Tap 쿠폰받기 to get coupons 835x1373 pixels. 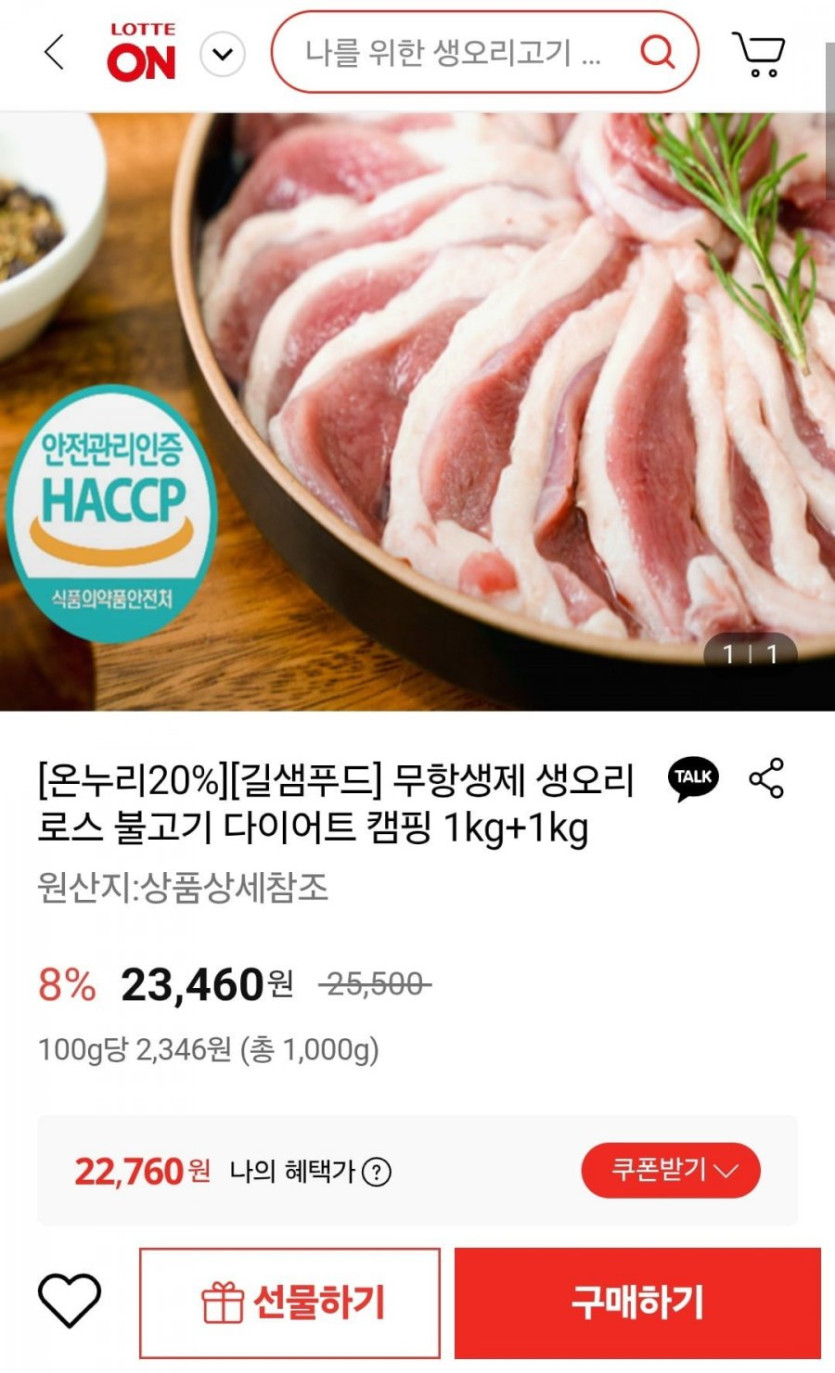coord(671,1170)
